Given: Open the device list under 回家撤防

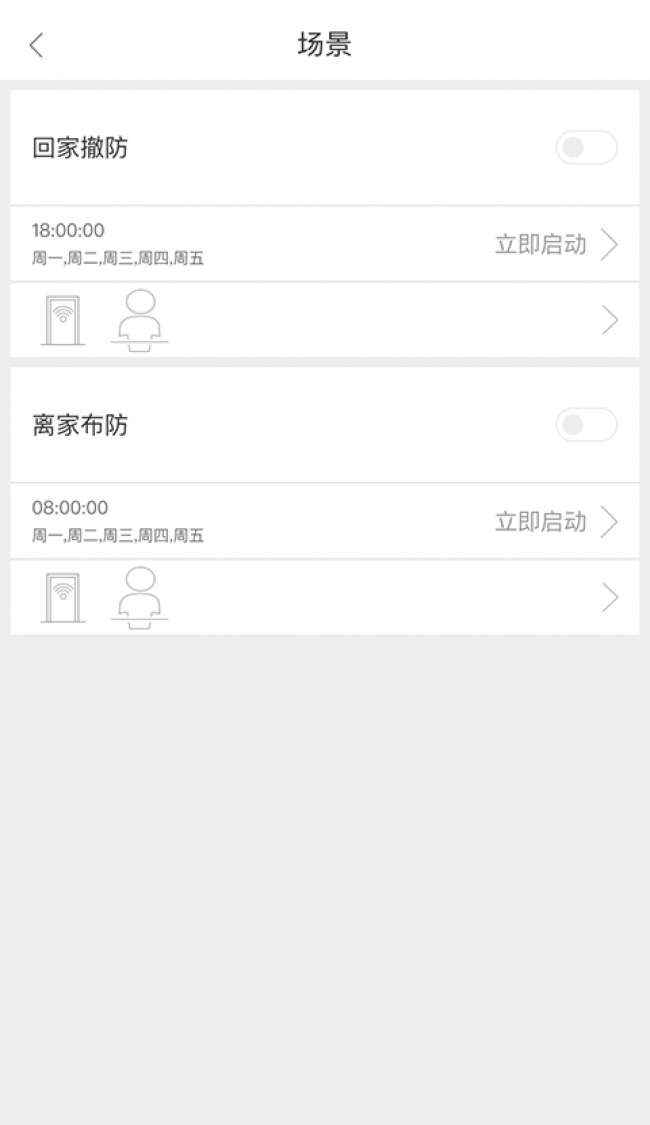Looking at the screenshot, I should click(324, 320).
